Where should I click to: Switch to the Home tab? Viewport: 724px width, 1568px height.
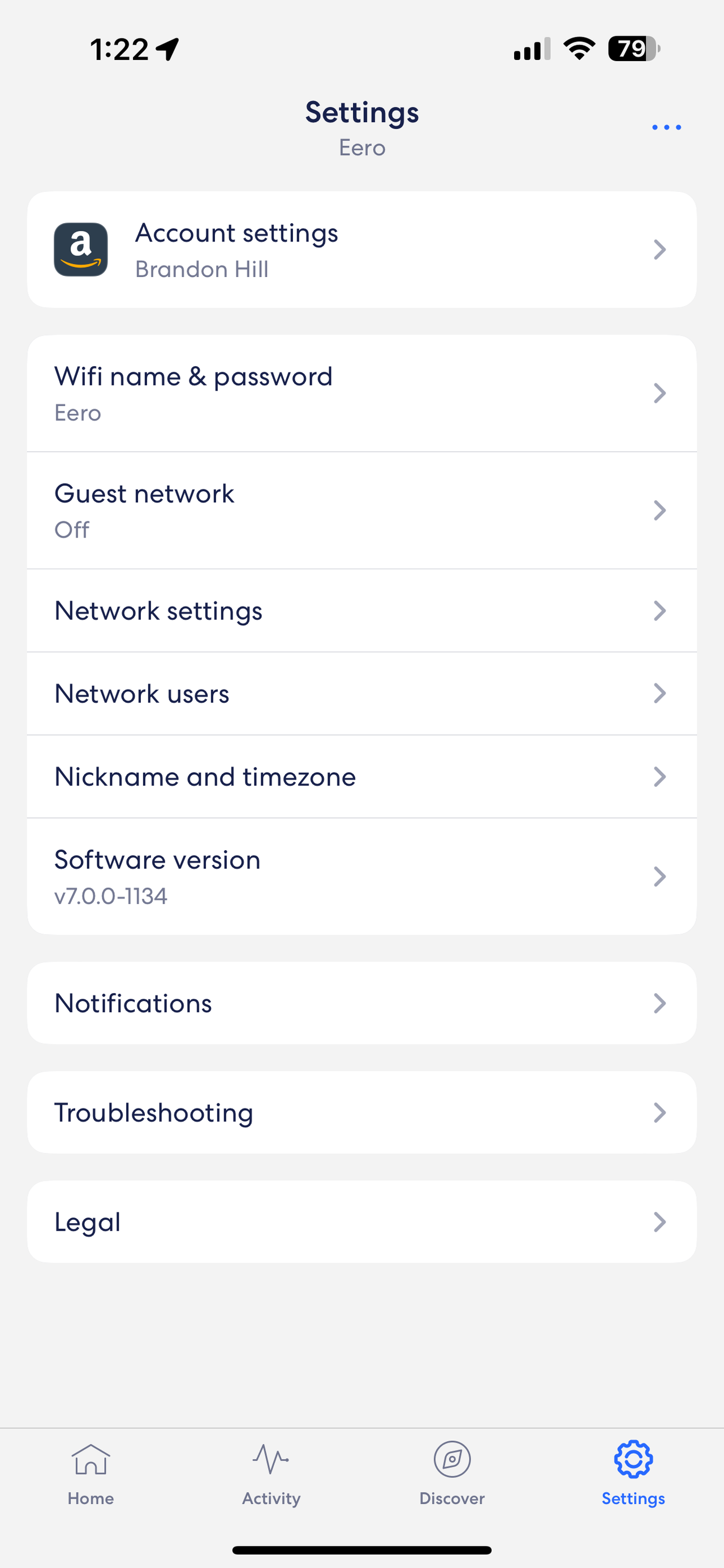[90, 1474]
